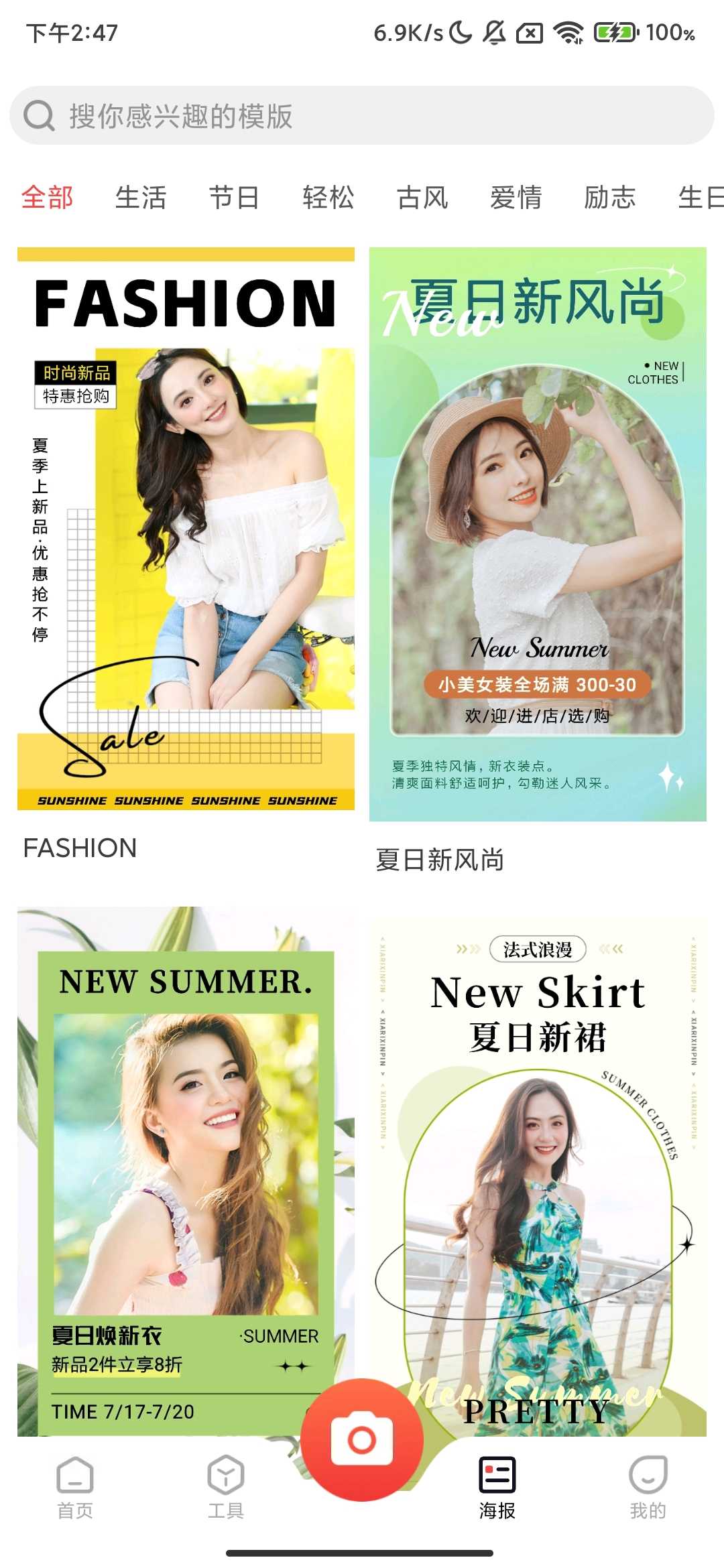Open the 我的 profile tab
Screen dimensions: 724x1568
648,1486
